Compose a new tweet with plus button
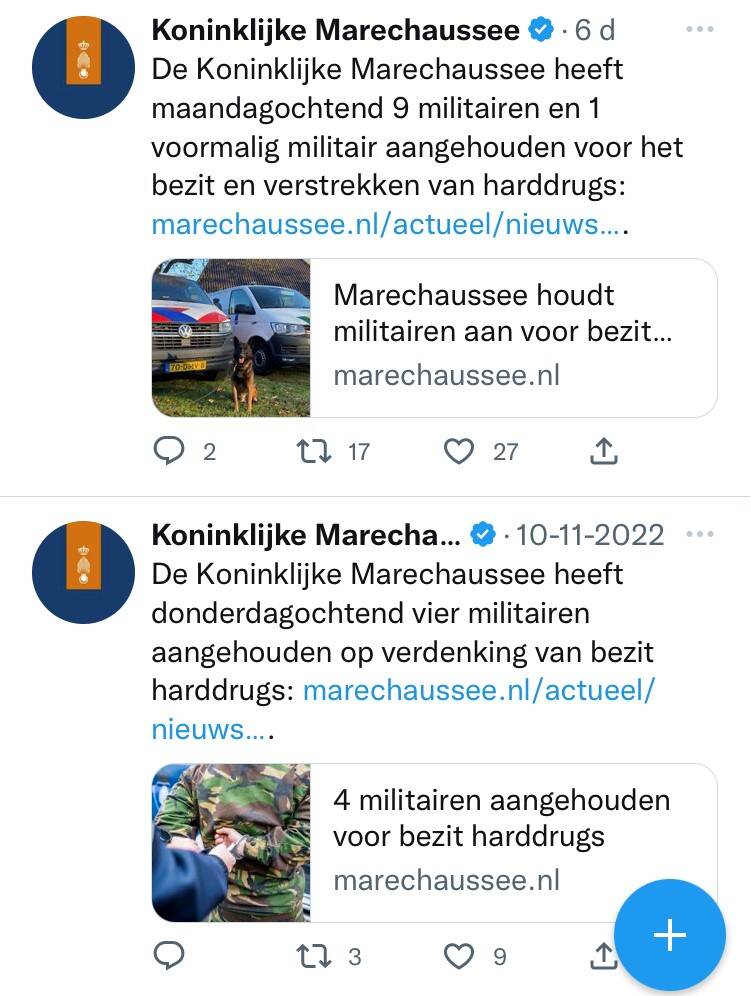 [x=669, y=935]
